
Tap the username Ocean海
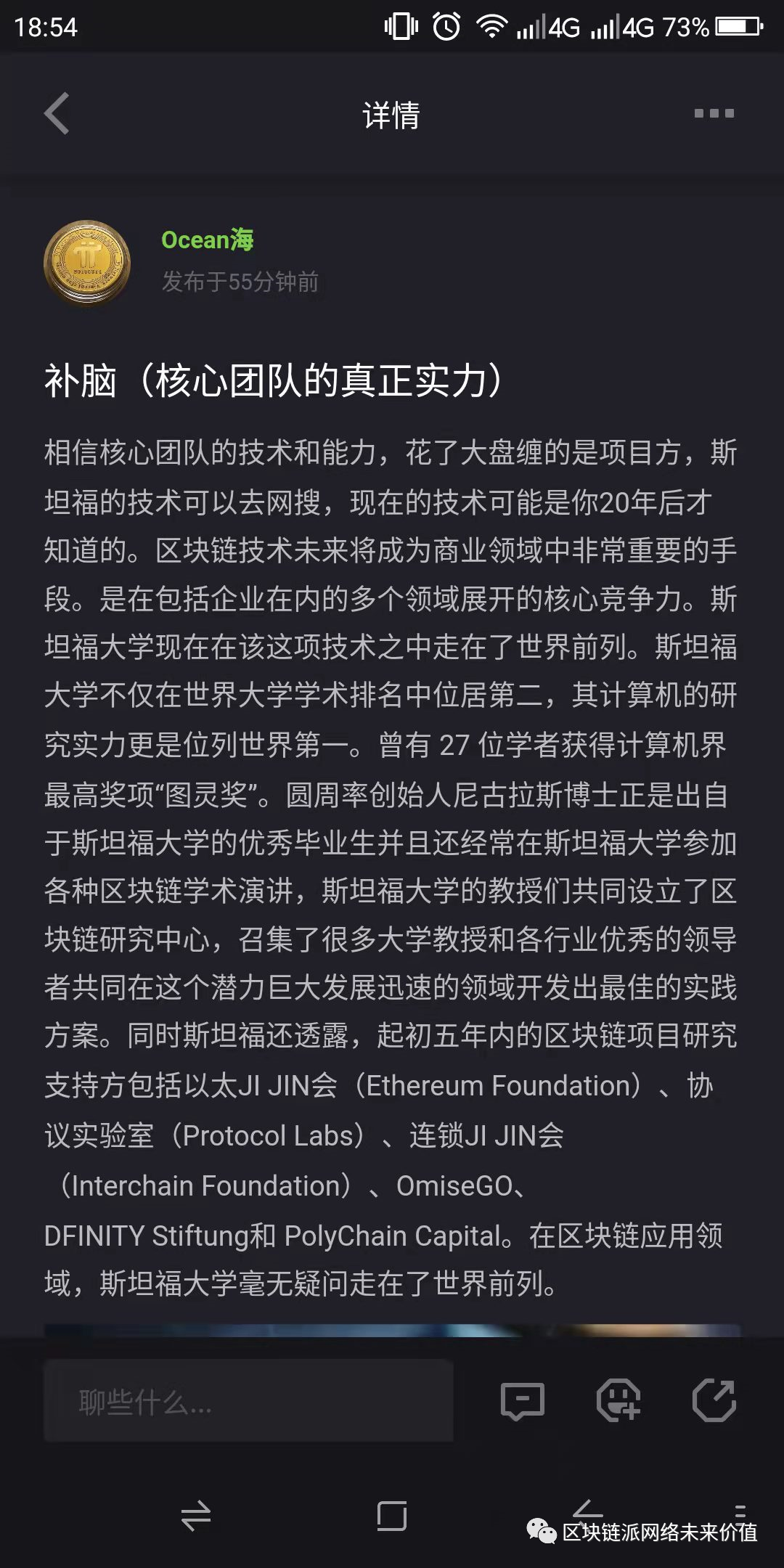pos(207,240)
